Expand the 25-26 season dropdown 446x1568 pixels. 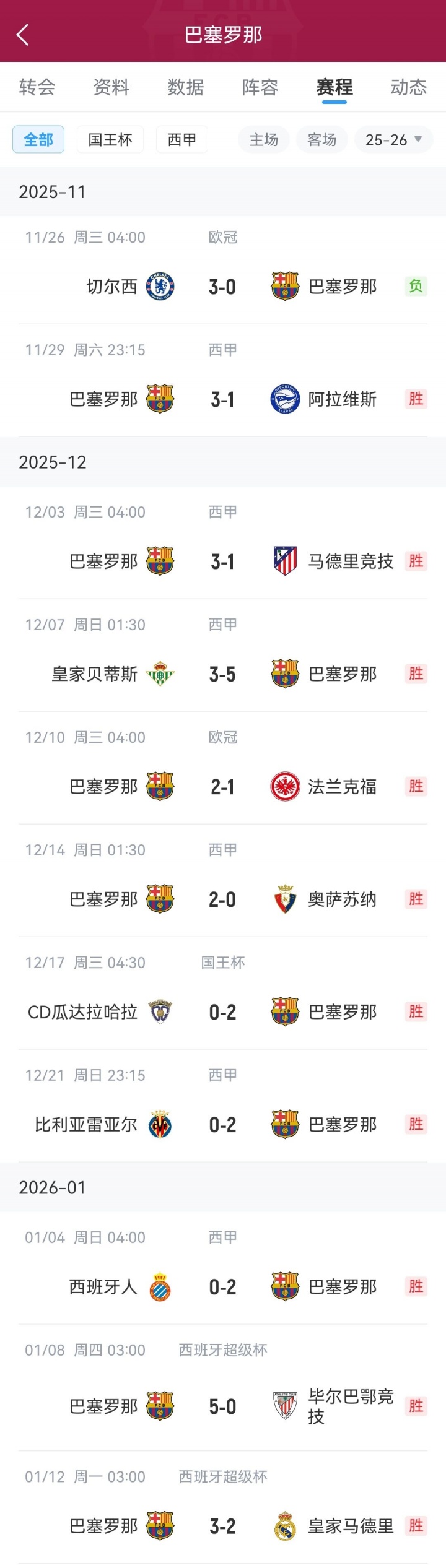(393, 140)
